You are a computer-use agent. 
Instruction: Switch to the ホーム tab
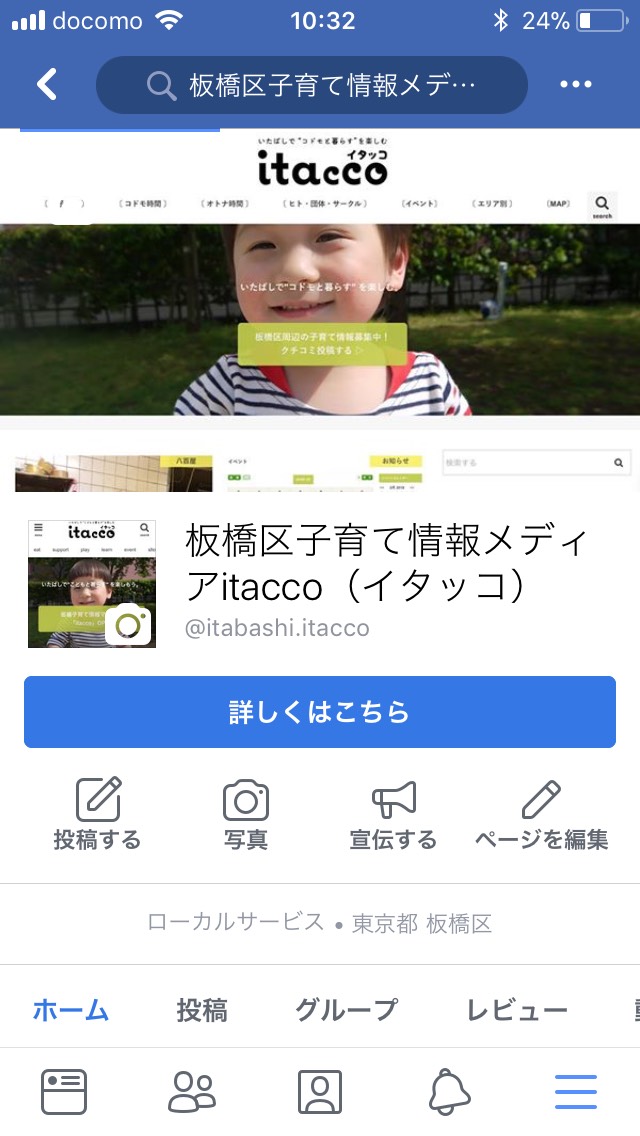coord(70,1010)
